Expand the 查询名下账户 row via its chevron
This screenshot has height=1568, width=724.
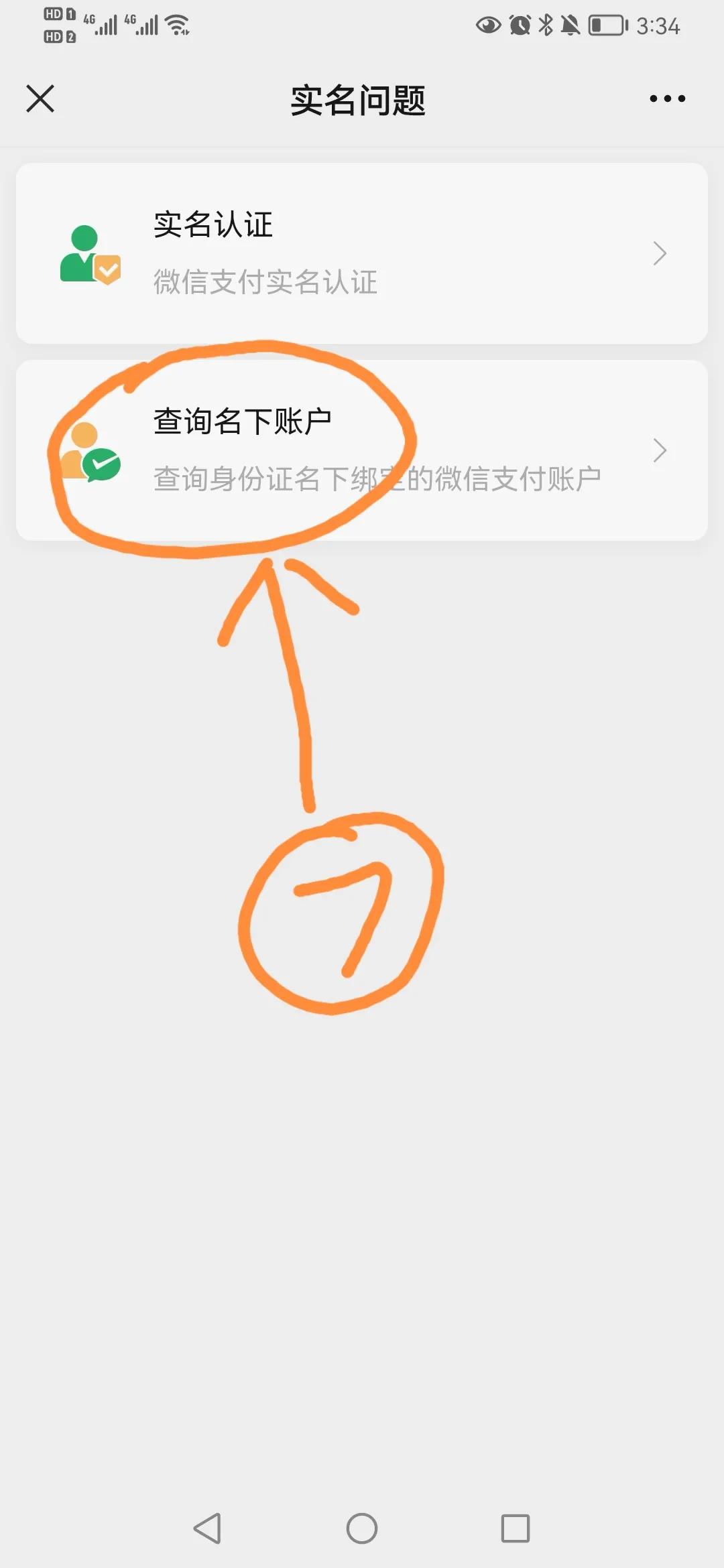coord(659,450)
